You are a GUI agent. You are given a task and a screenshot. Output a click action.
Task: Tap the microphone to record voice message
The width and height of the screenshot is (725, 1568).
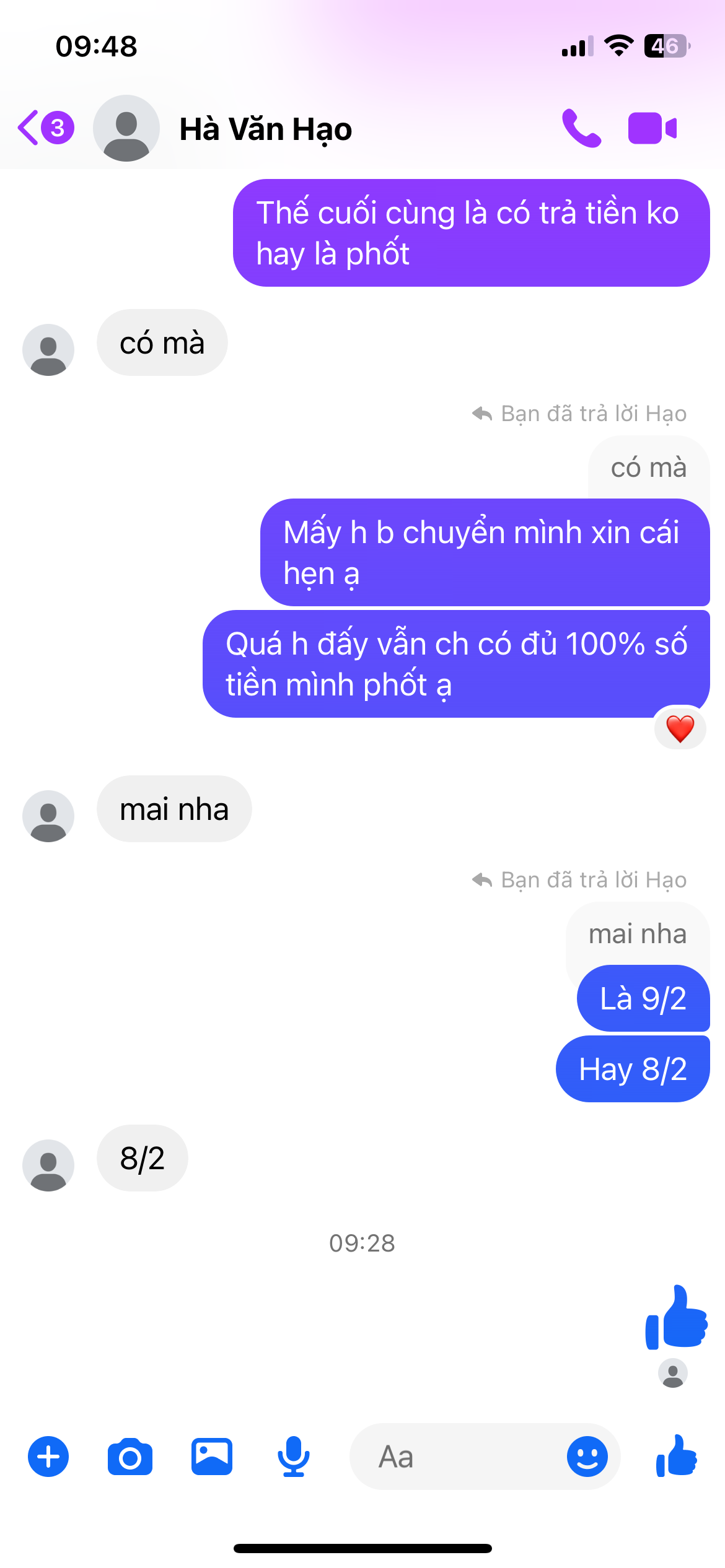[294, 1457]
